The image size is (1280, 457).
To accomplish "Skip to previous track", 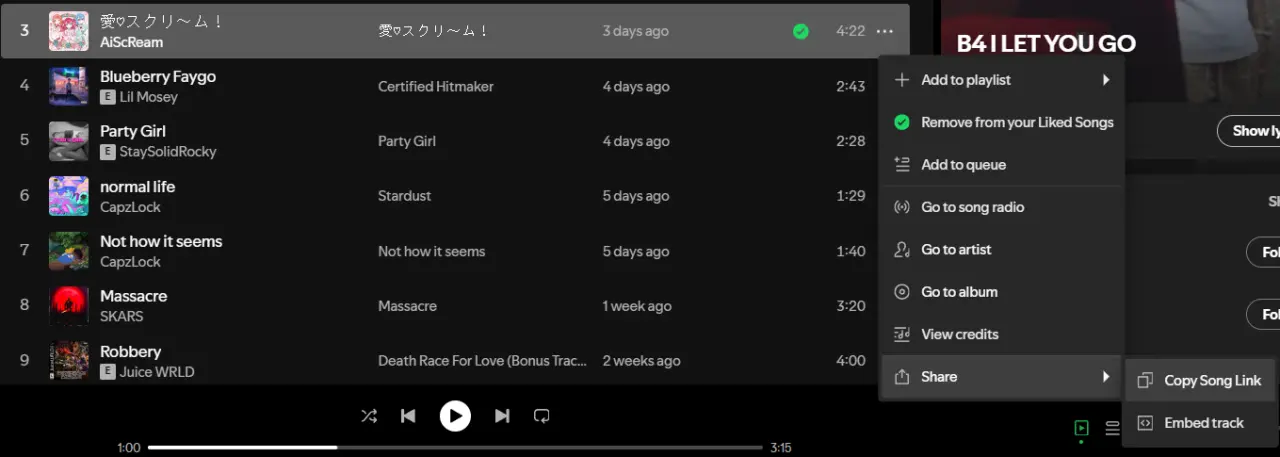I will [408, 416].
